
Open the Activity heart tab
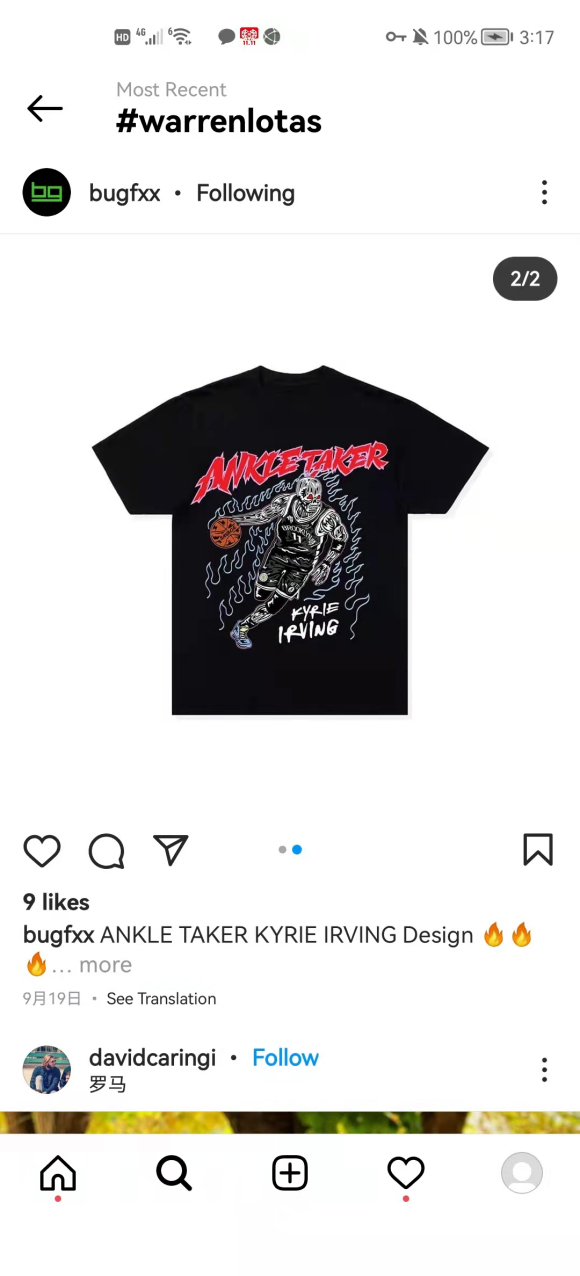click(x=406, y=1173)
